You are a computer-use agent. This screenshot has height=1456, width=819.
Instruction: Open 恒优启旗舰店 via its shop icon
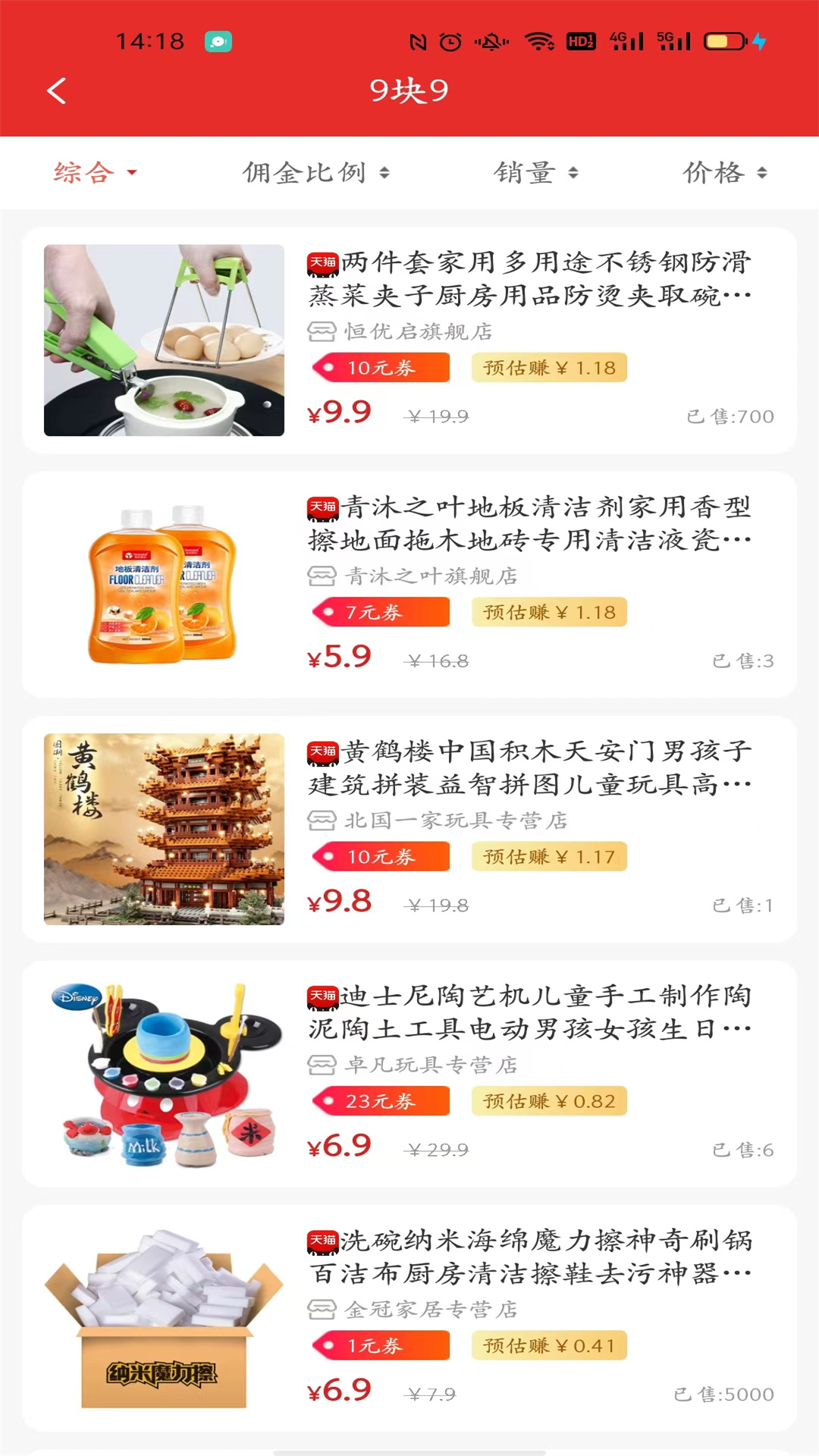click(320, 331)
